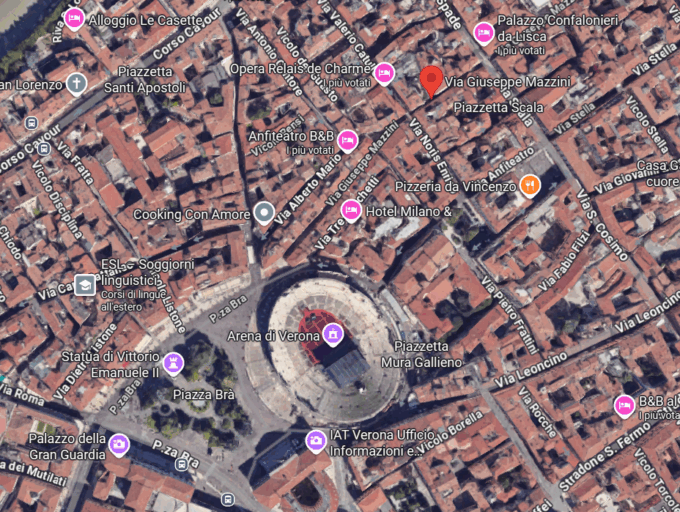This screenshot has width=680, height=512.
Task: Select the Opera Relais de Charme pin
Action: point(383,73)
